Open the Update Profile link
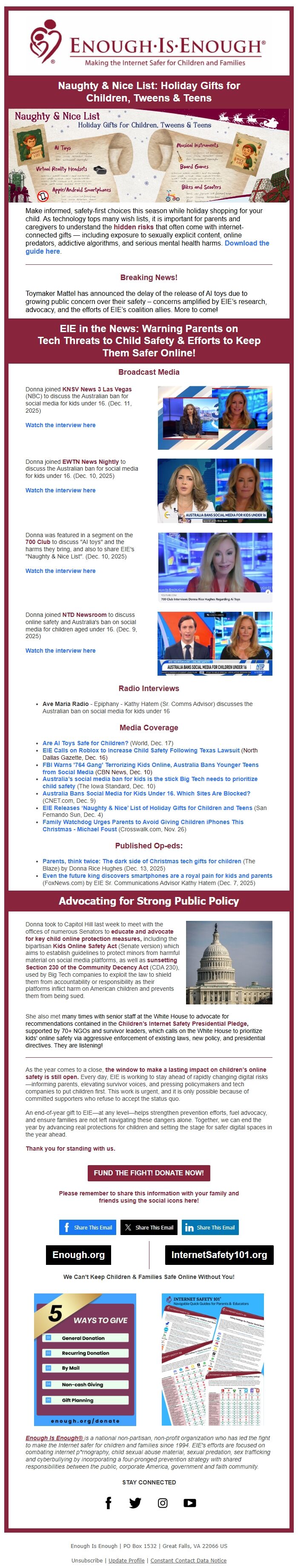This screenshot has width=298, height=1568. [126, 1560]
